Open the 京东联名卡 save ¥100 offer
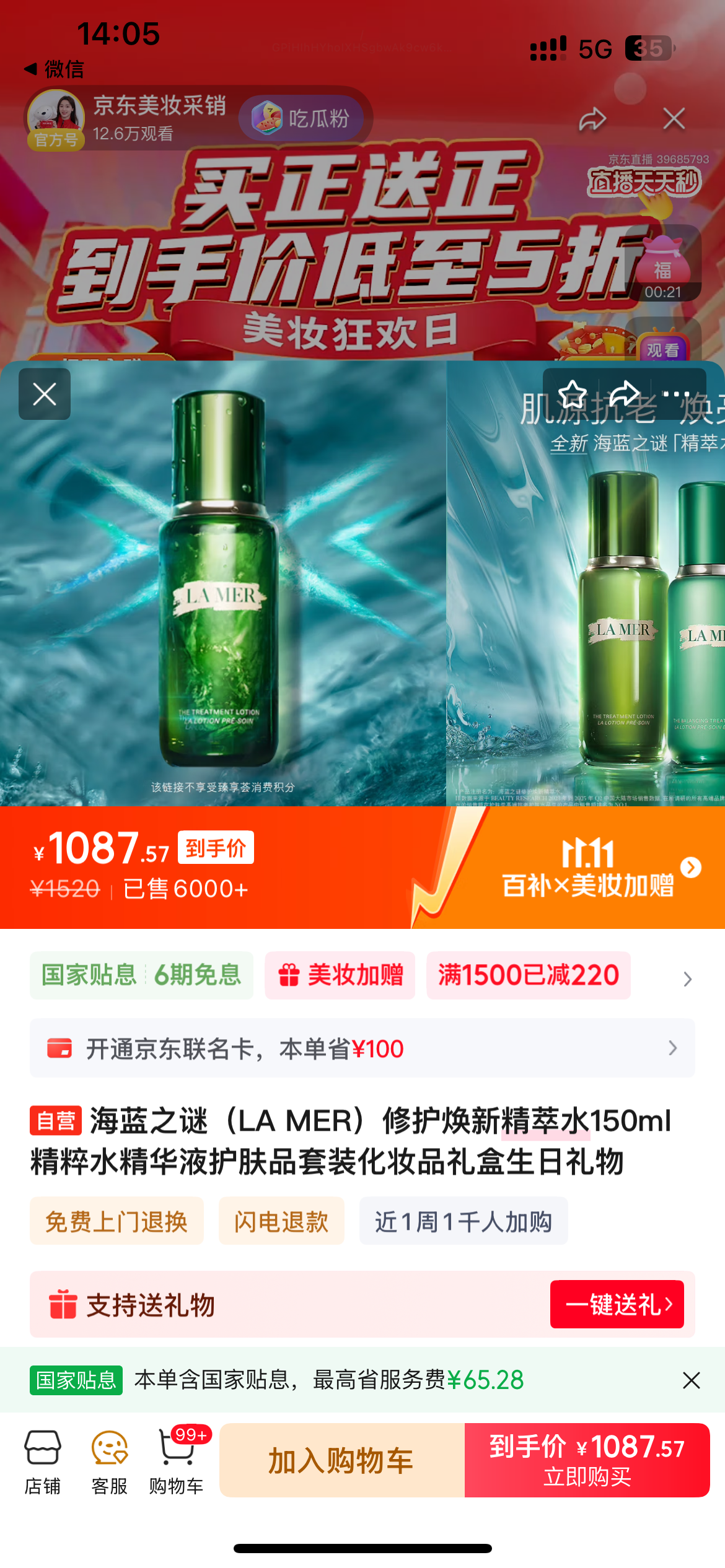 point(362,1048)
